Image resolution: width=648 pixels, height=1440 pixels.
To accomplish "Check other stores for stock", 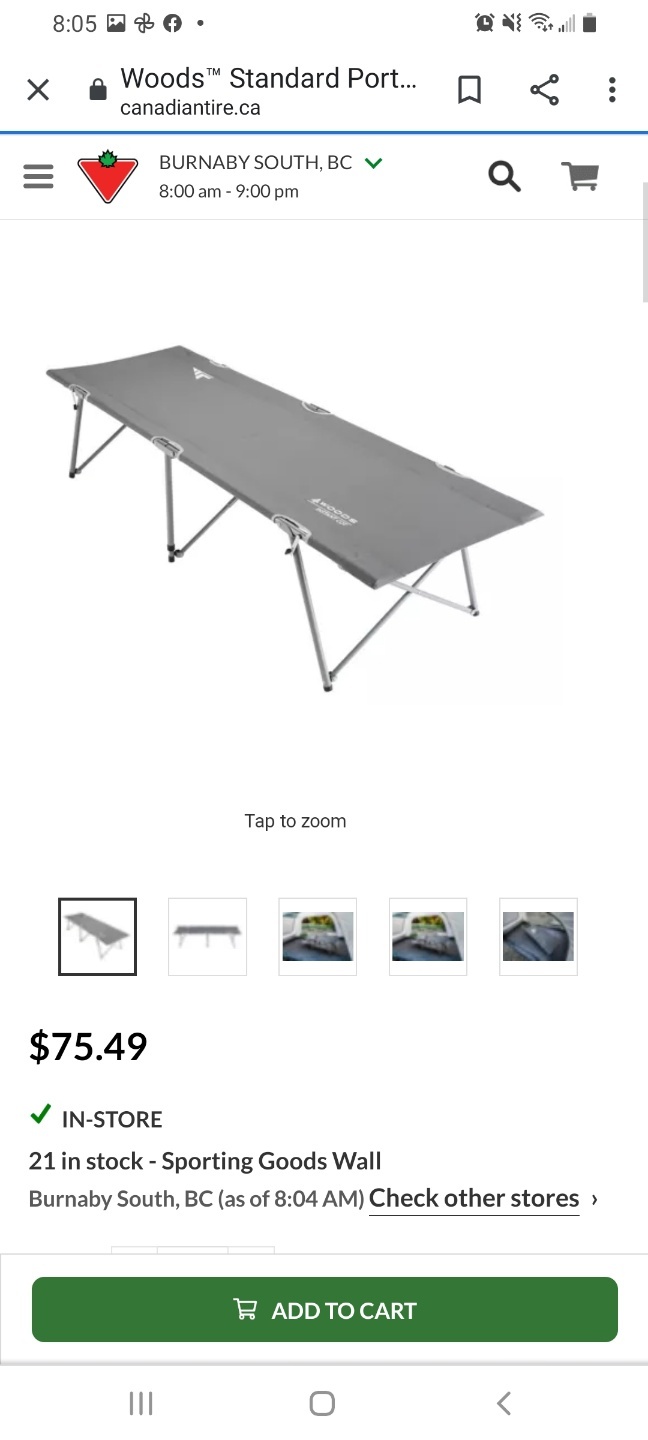I will point(474,1198).
